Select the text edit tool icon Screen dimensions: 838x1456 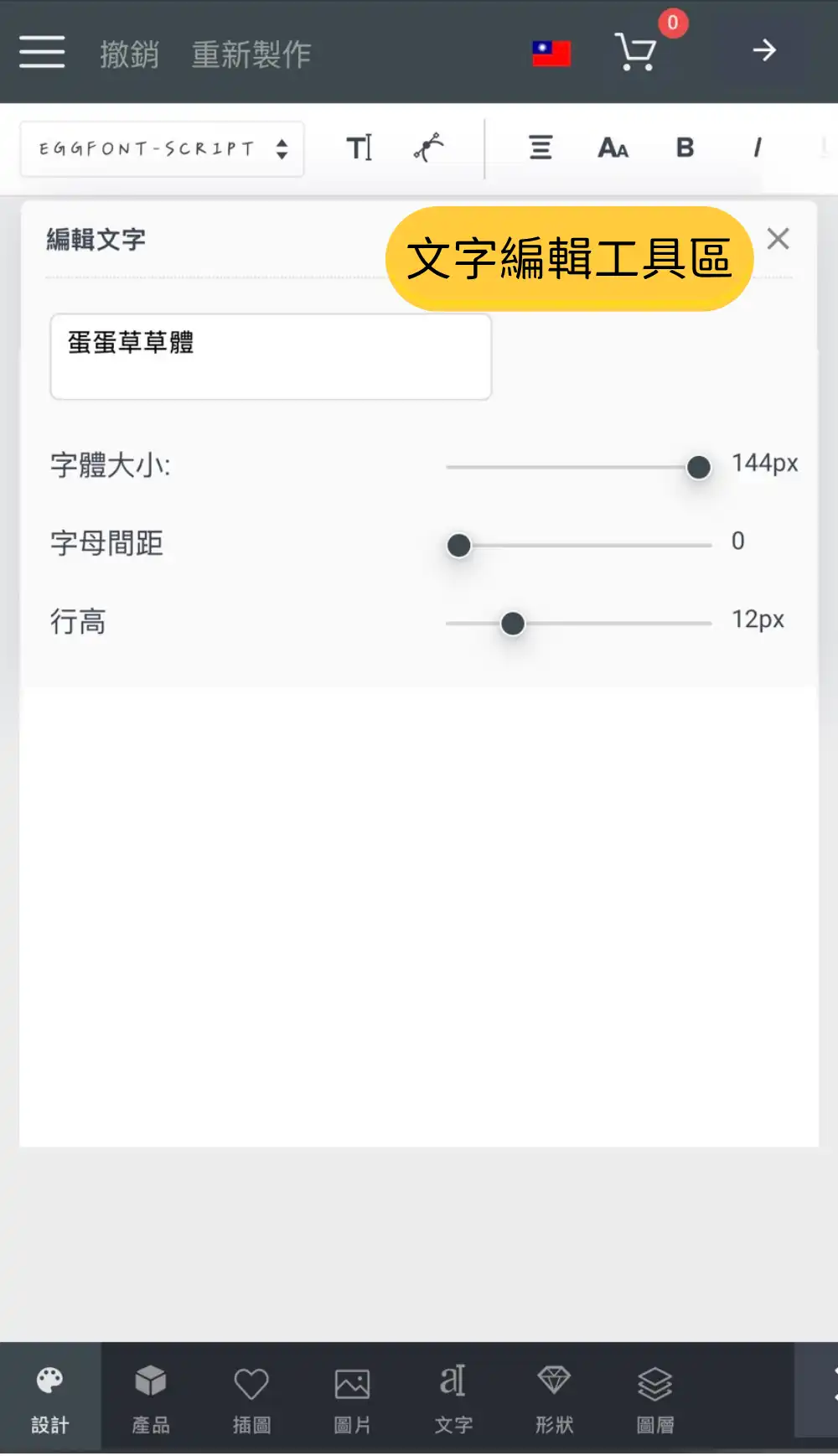360,148
